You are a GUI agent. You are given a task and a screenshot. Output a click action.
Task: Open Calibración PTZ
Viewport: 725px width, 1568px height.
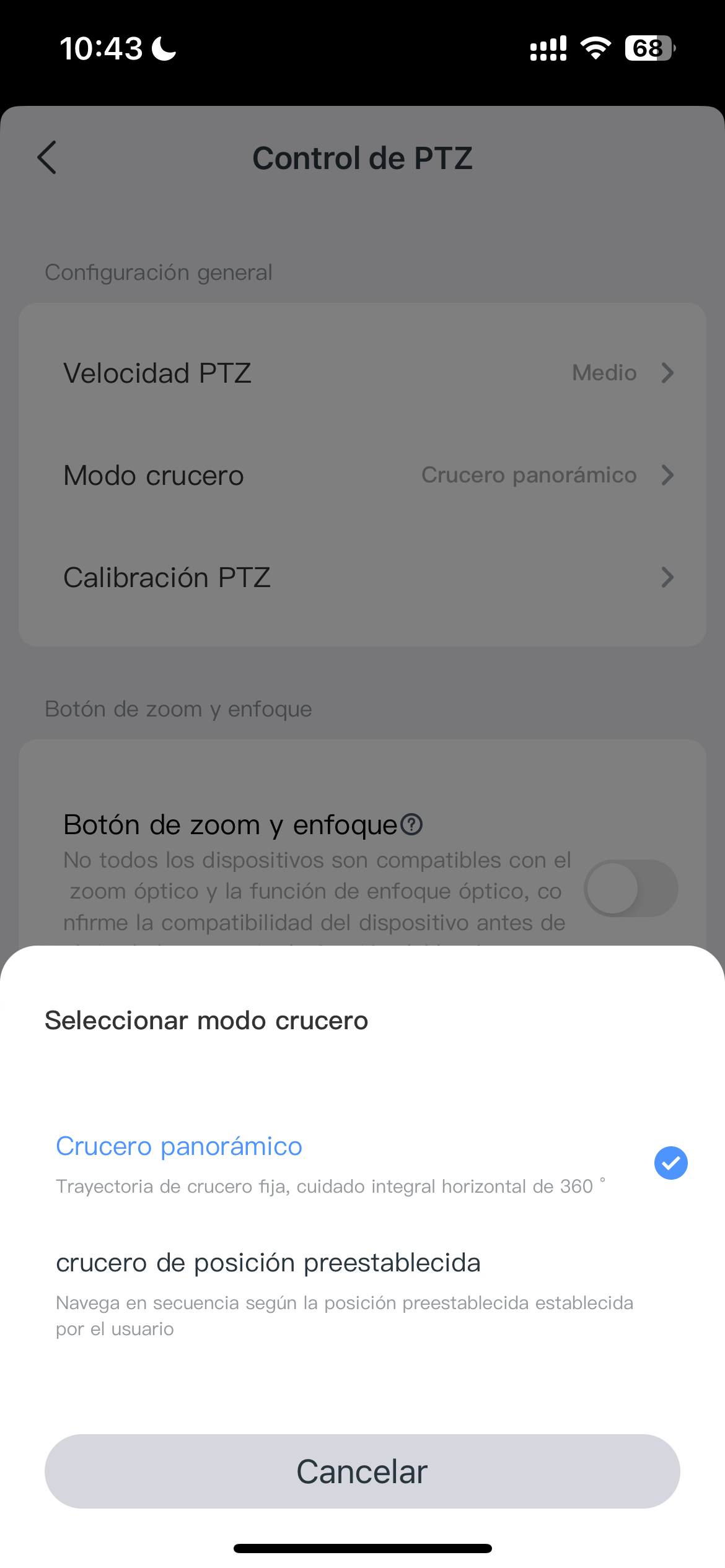point(362,577)
